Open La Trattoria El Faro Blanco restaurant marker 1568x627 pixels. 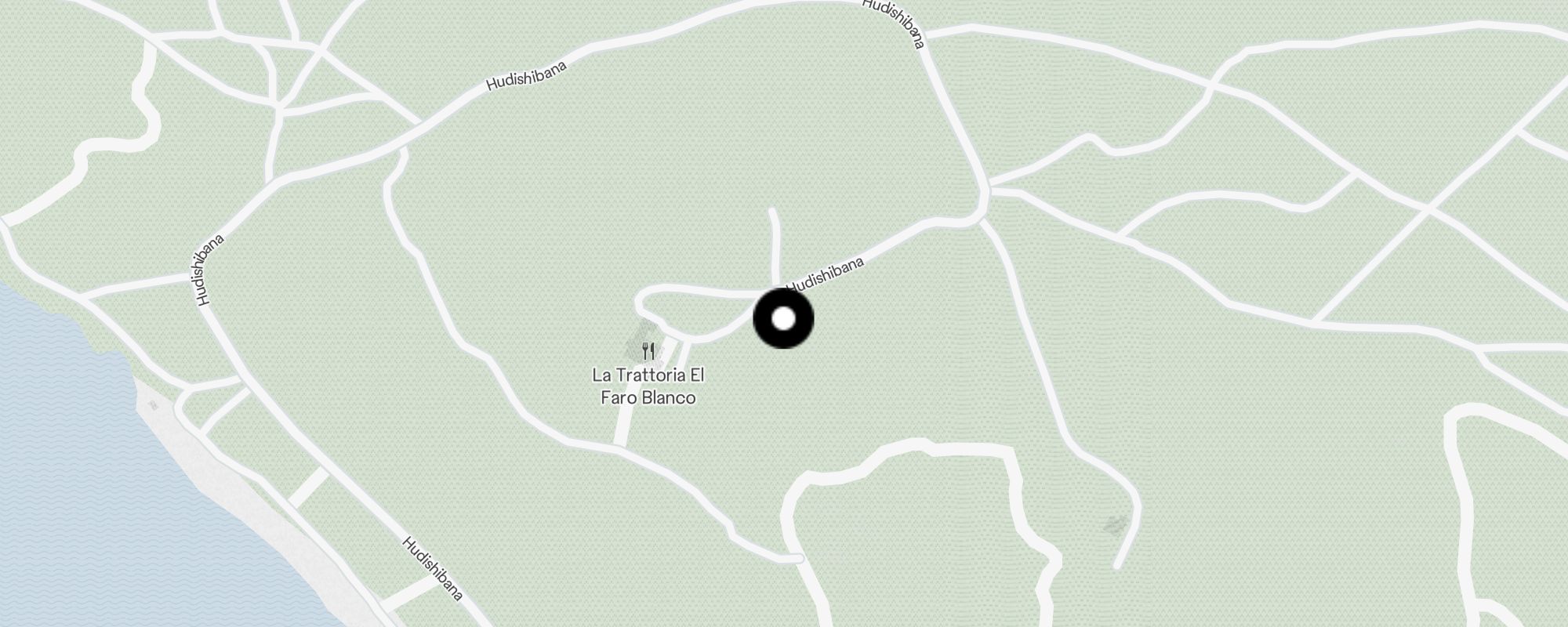[x=648, y=350]
